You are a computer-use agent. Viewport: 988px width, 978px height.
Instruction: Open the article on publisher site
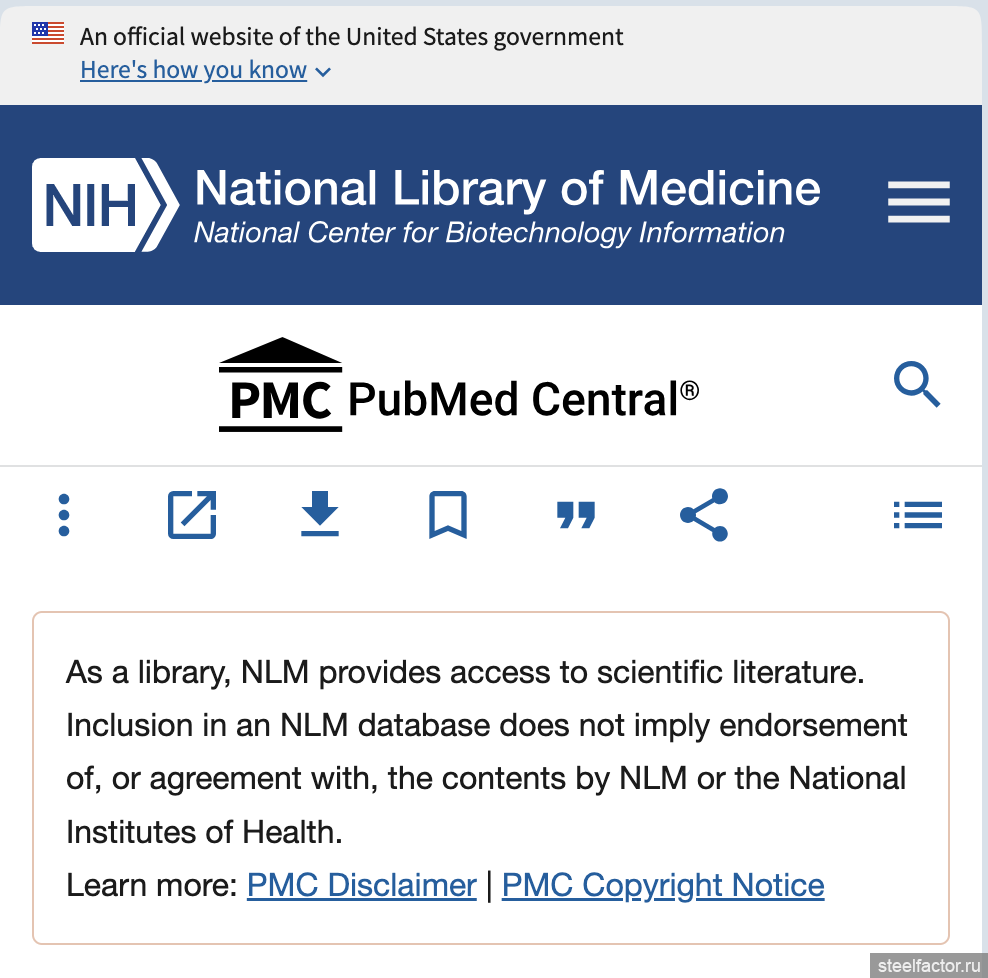(192, 515)
